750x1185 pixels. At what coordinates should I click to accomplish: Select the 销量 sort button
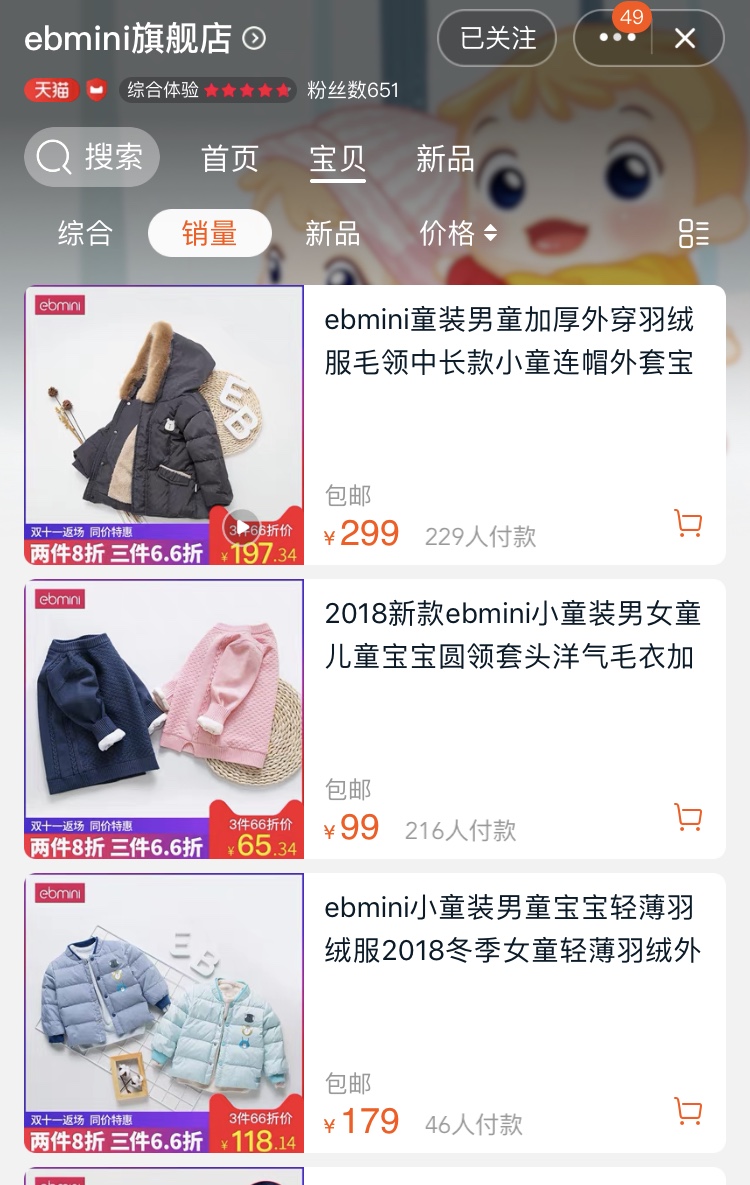[209, 233]
